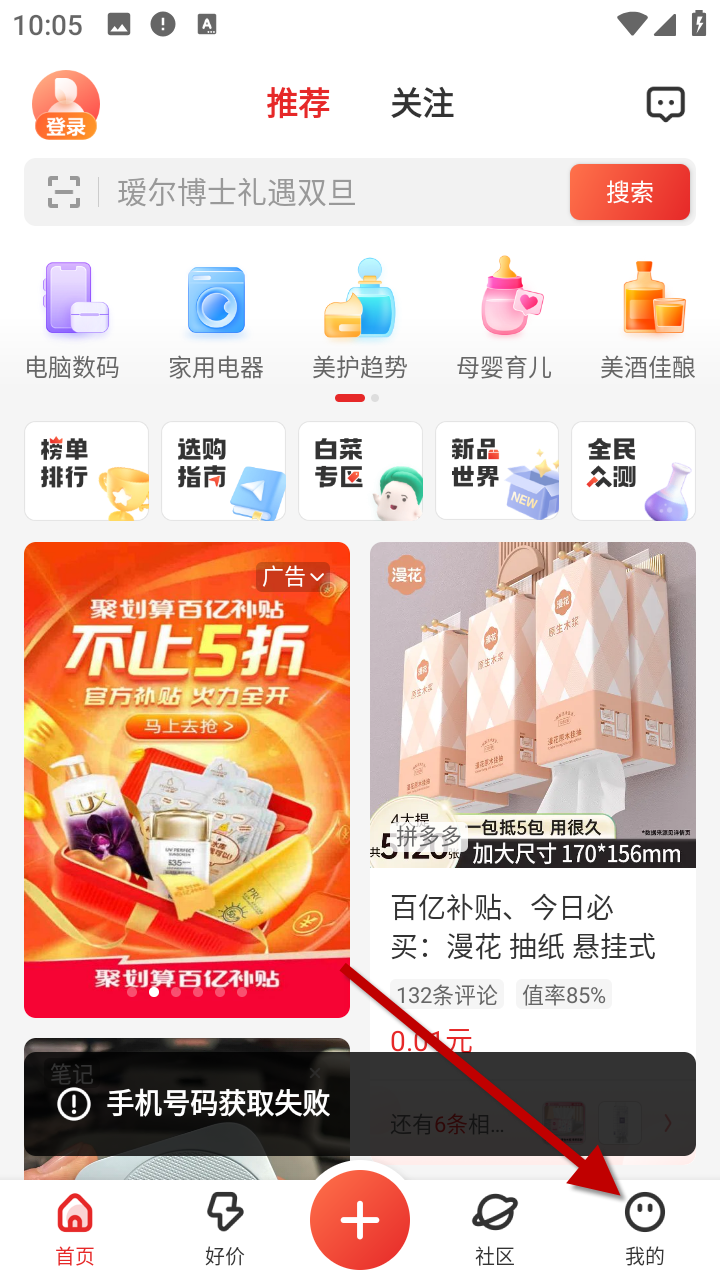Tap the scan icon in search bar
Screen dimensions: 720x1280
tap(64, 192)
